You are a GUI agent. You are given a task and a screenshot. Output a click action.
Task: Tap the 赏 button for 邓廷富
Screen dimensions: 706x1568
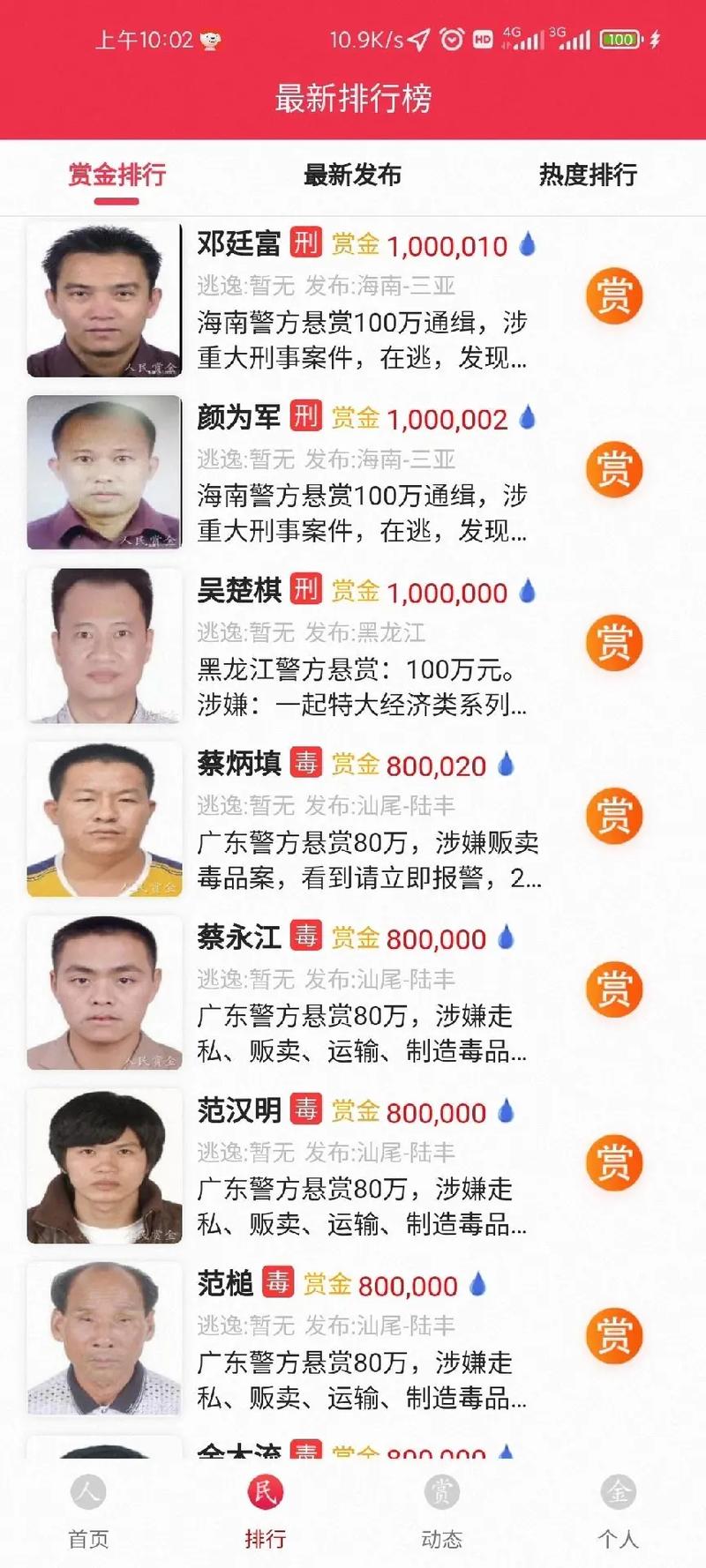coord(614,296)
